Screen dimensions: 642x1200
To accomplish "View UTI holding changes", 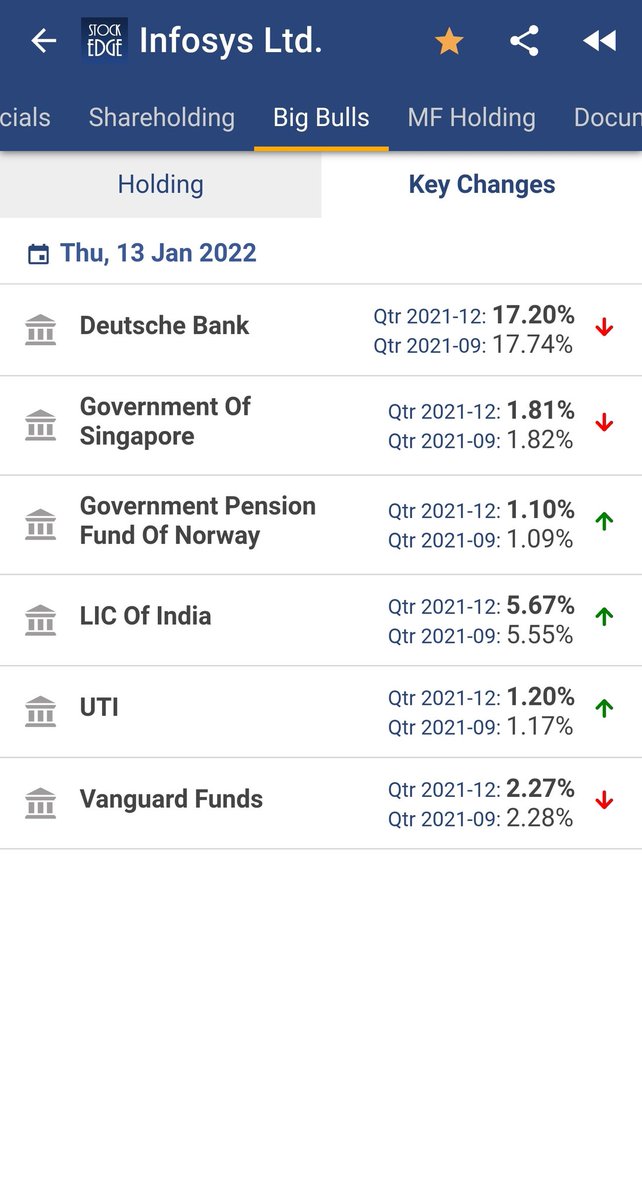I will pos(321,711).
